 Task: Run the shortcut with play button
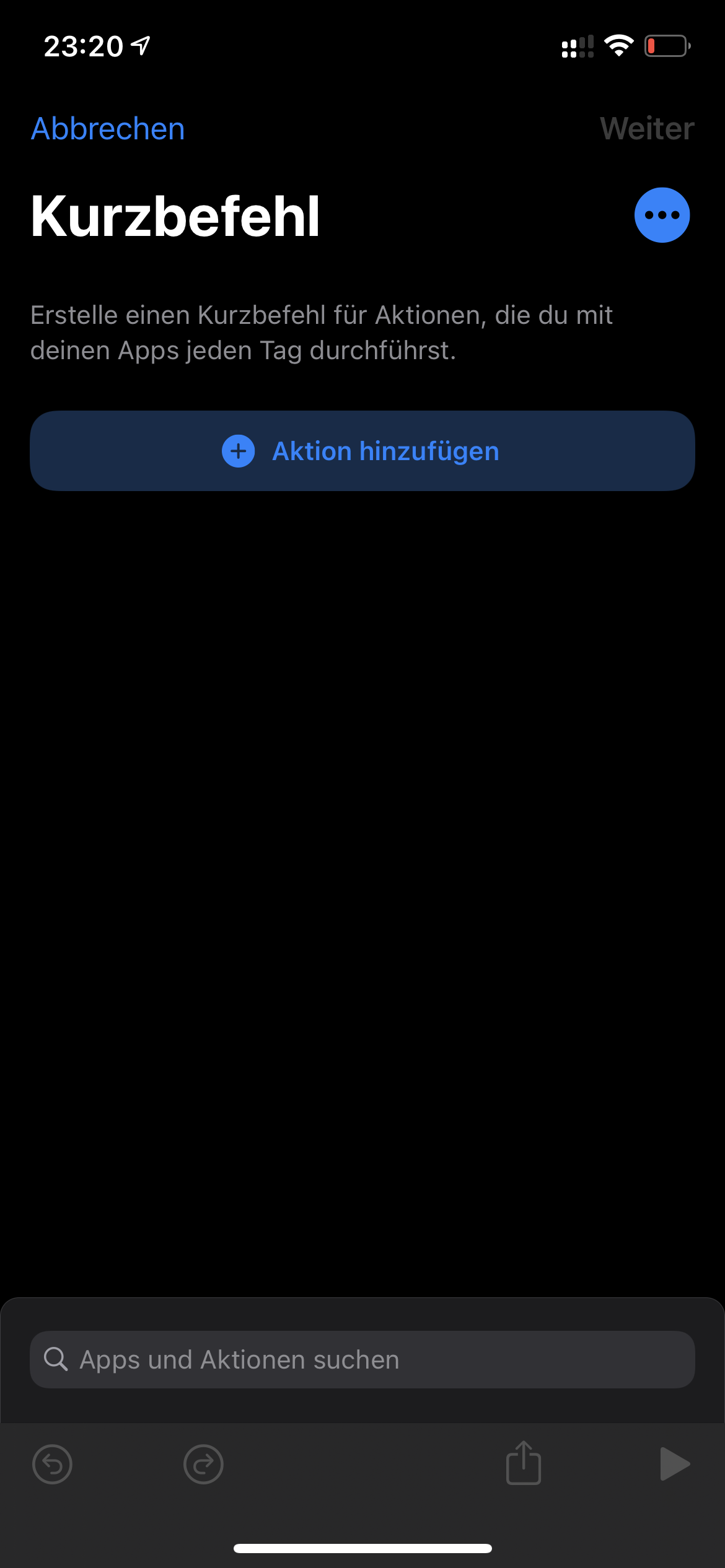click(674, 1465)
